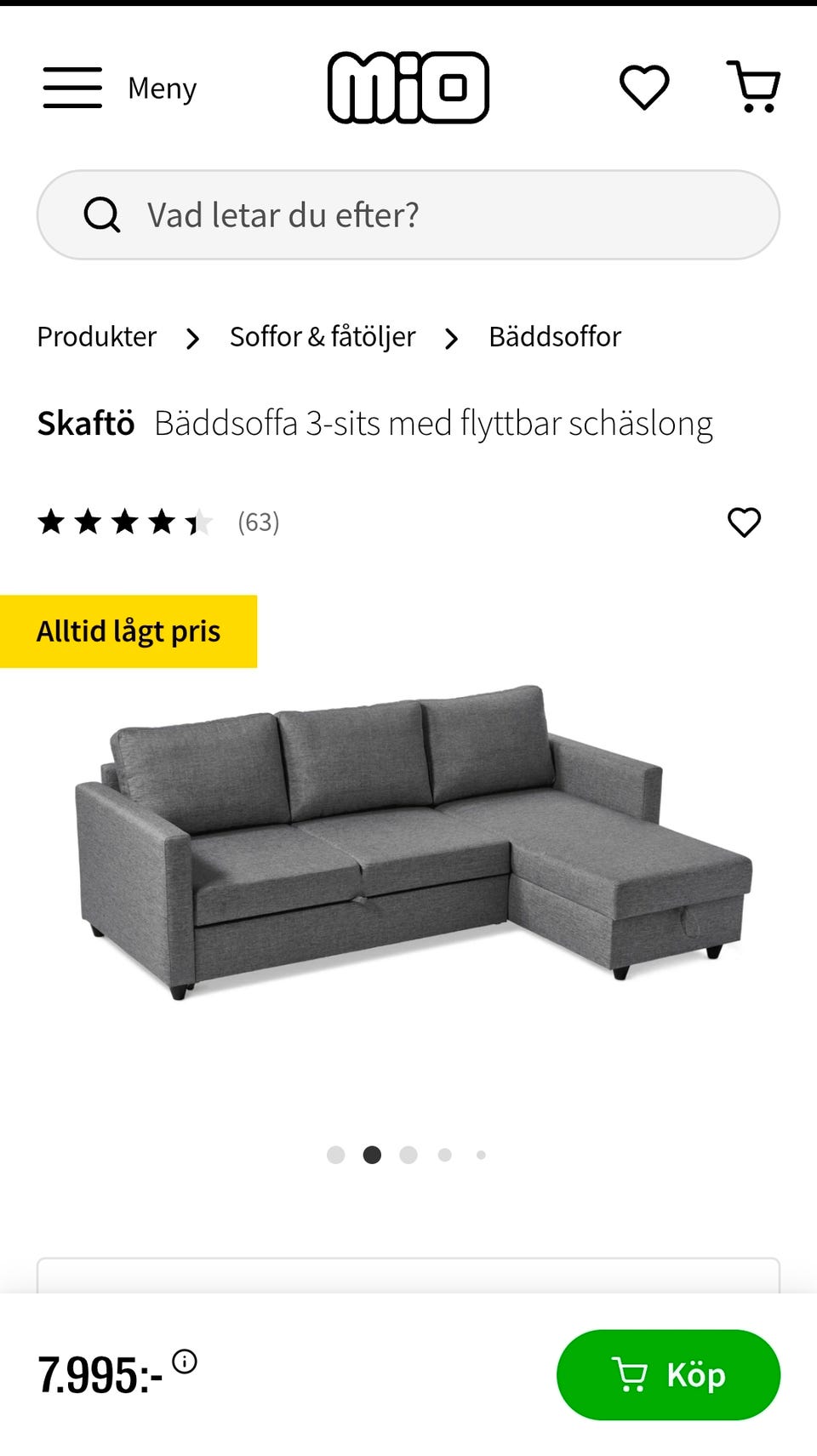Open Soffor & fåtöljer link
Screen dimensions: 817x1456
pos(321,337)
